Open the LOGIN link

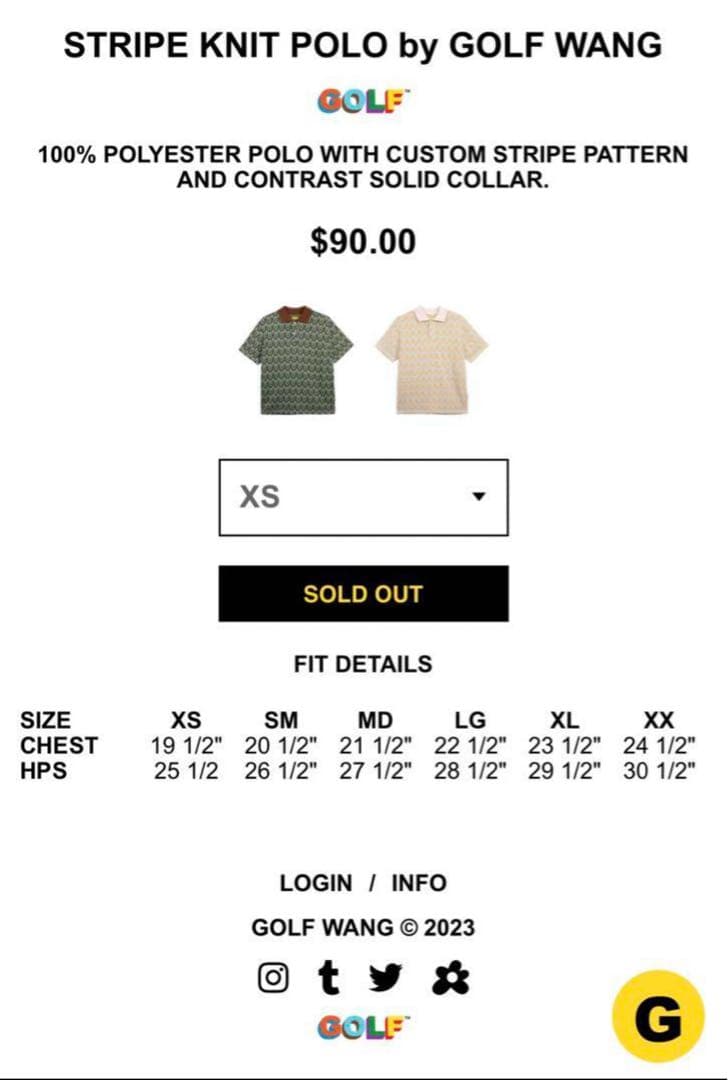click(x=316, y=883)
